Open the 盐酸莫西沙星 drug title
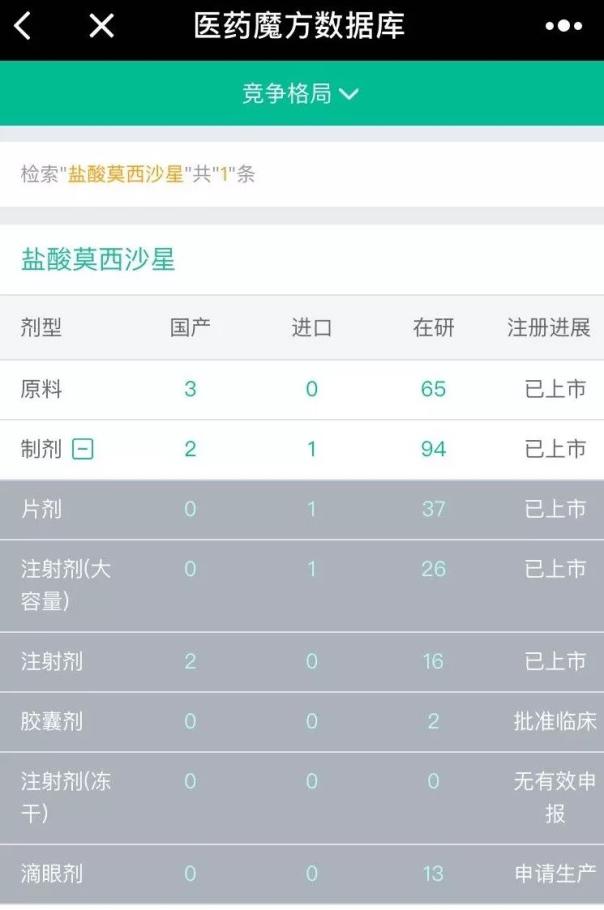 [x=98, y=260]
